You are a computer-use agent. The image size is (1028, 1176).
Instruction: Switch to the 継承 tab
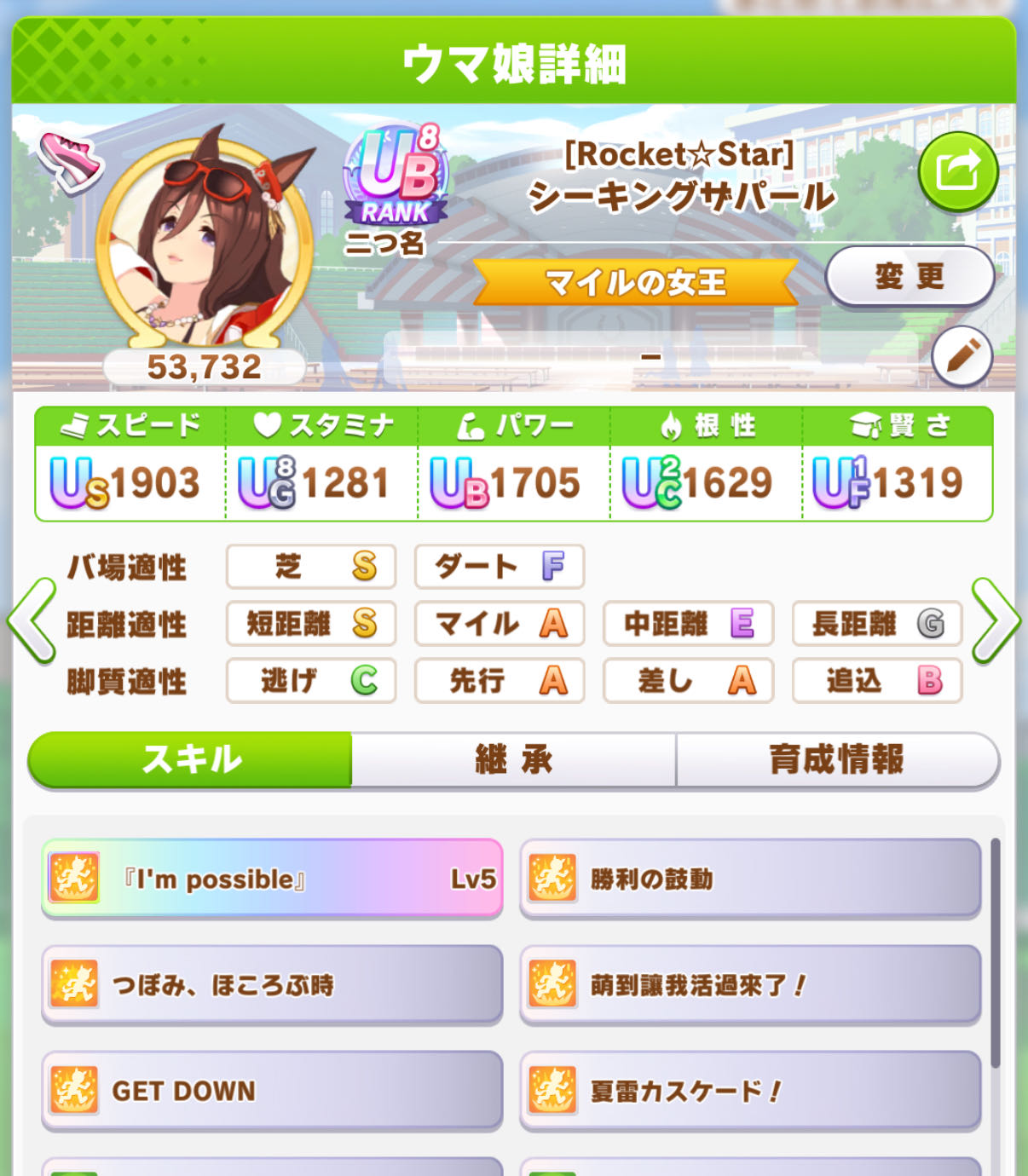(x=514, y=759)
